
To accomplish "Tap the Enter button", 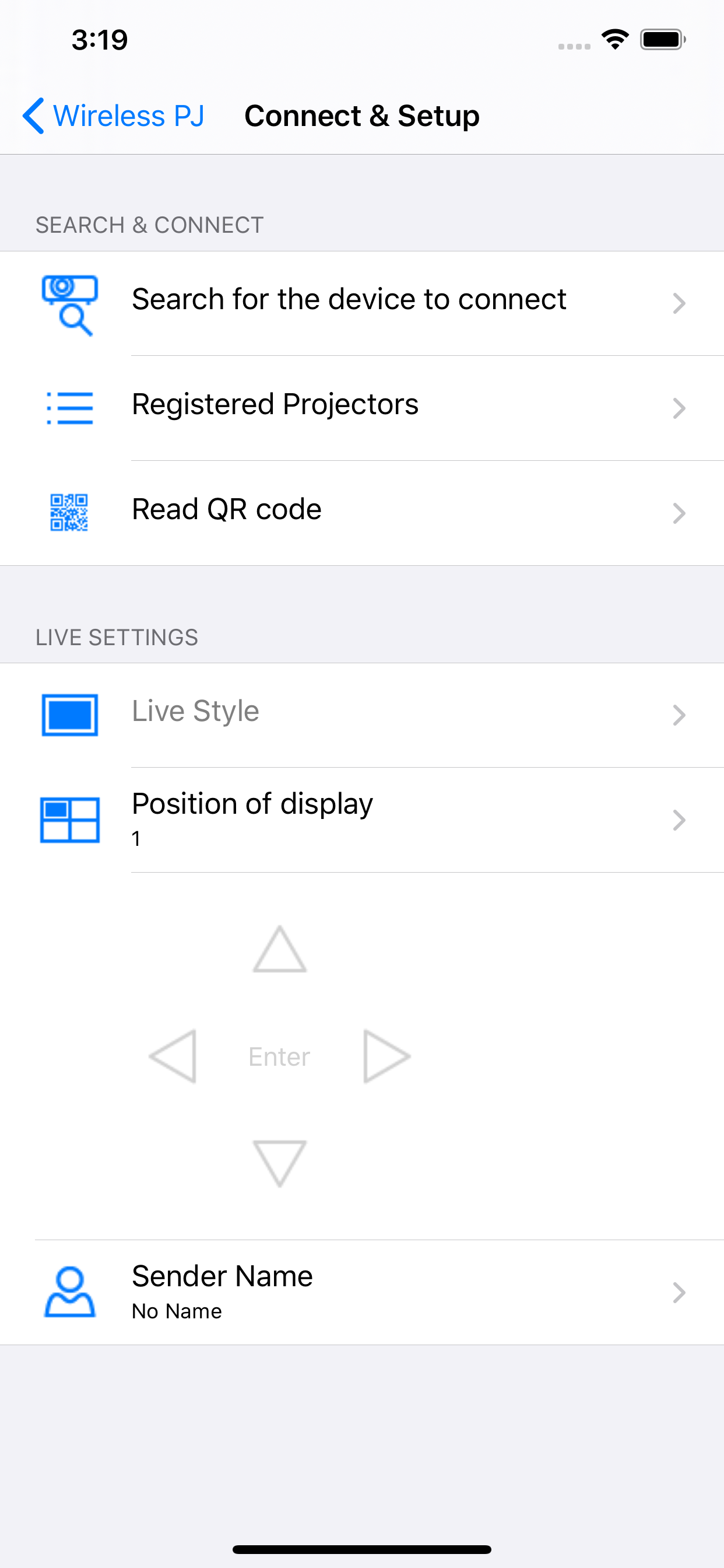I will (x=279, y=1056).
